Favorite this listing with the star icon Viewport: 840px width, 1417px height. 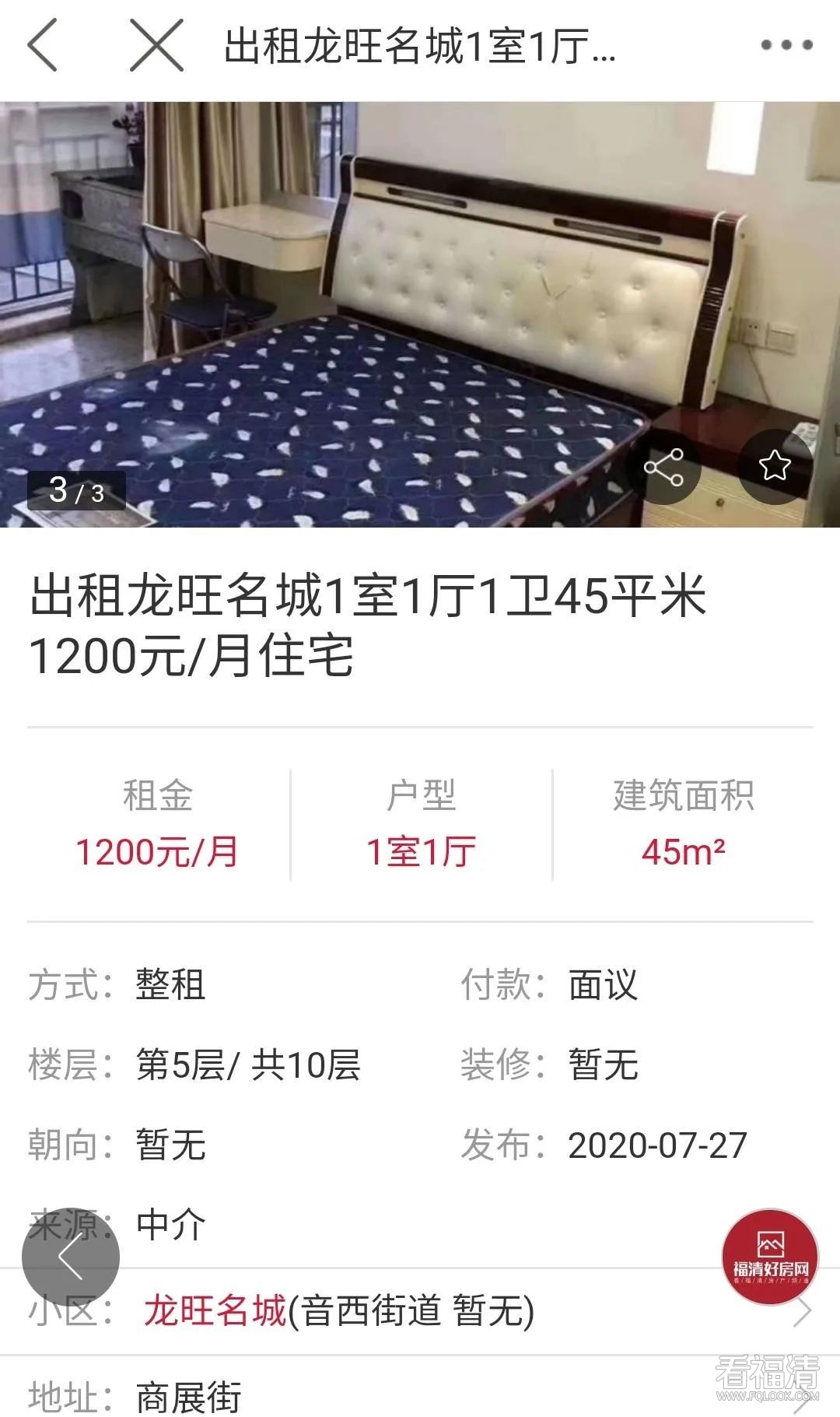click(x=775, y=467)
